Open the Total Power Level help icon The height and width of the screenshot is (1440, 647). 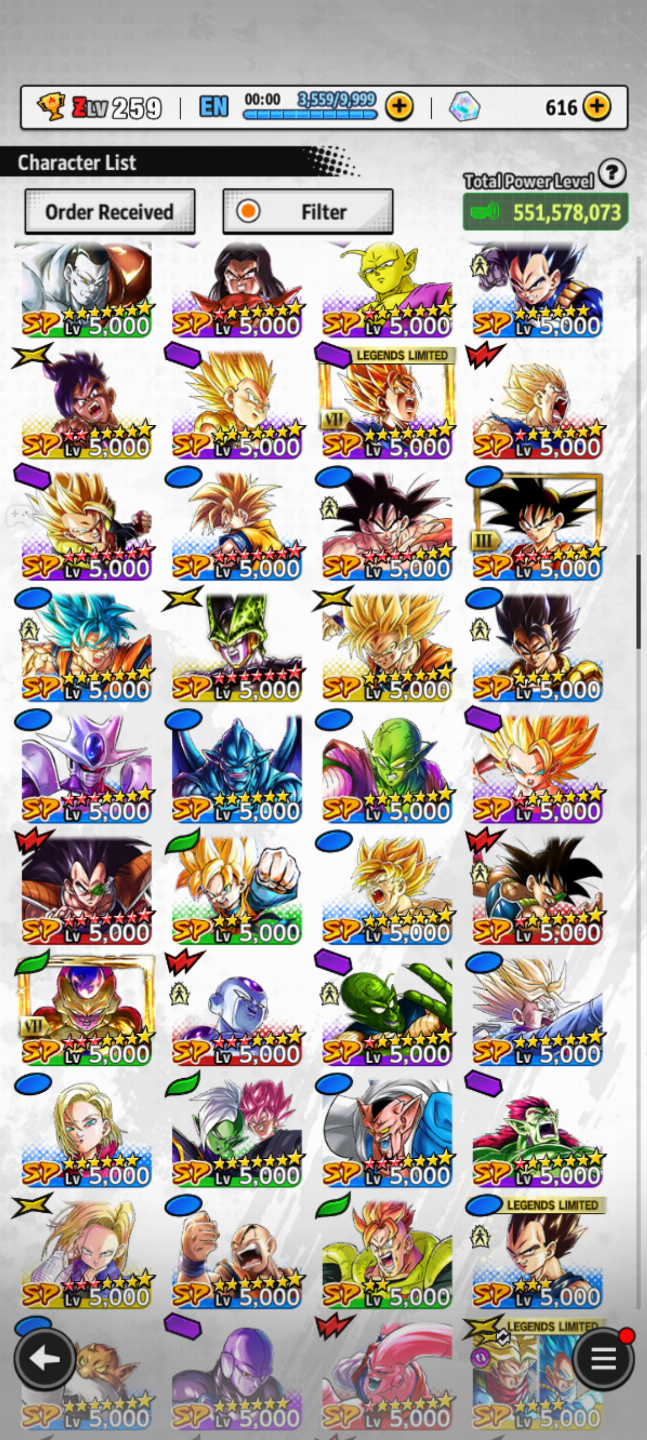(612, 174)
